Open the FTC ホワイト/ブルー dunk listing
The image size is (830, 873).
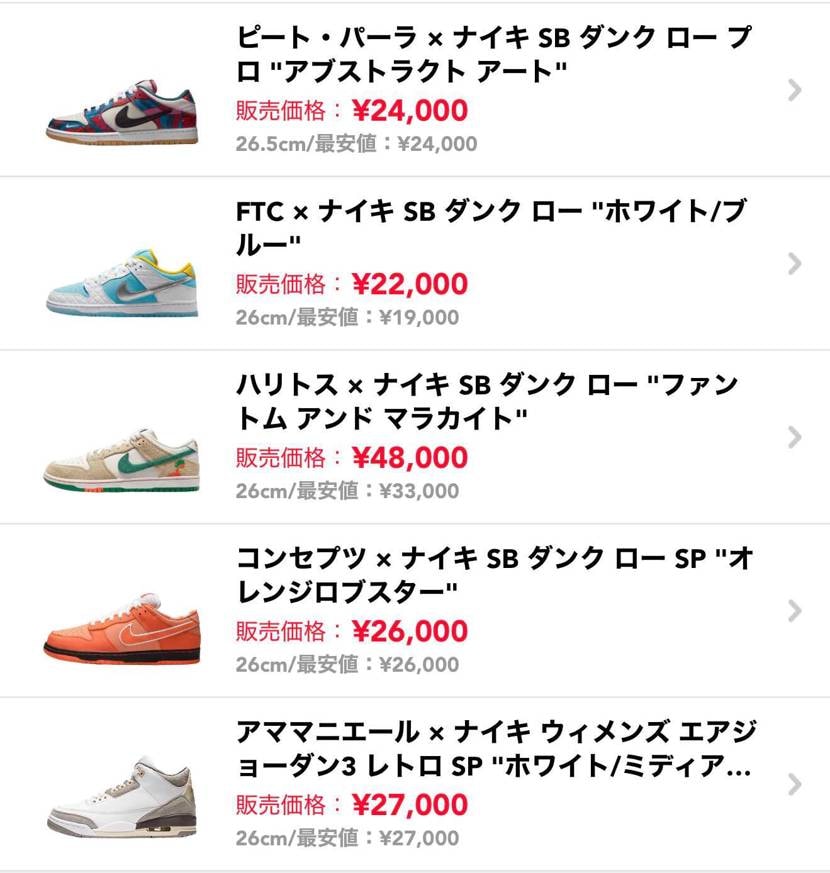(415, 264)
